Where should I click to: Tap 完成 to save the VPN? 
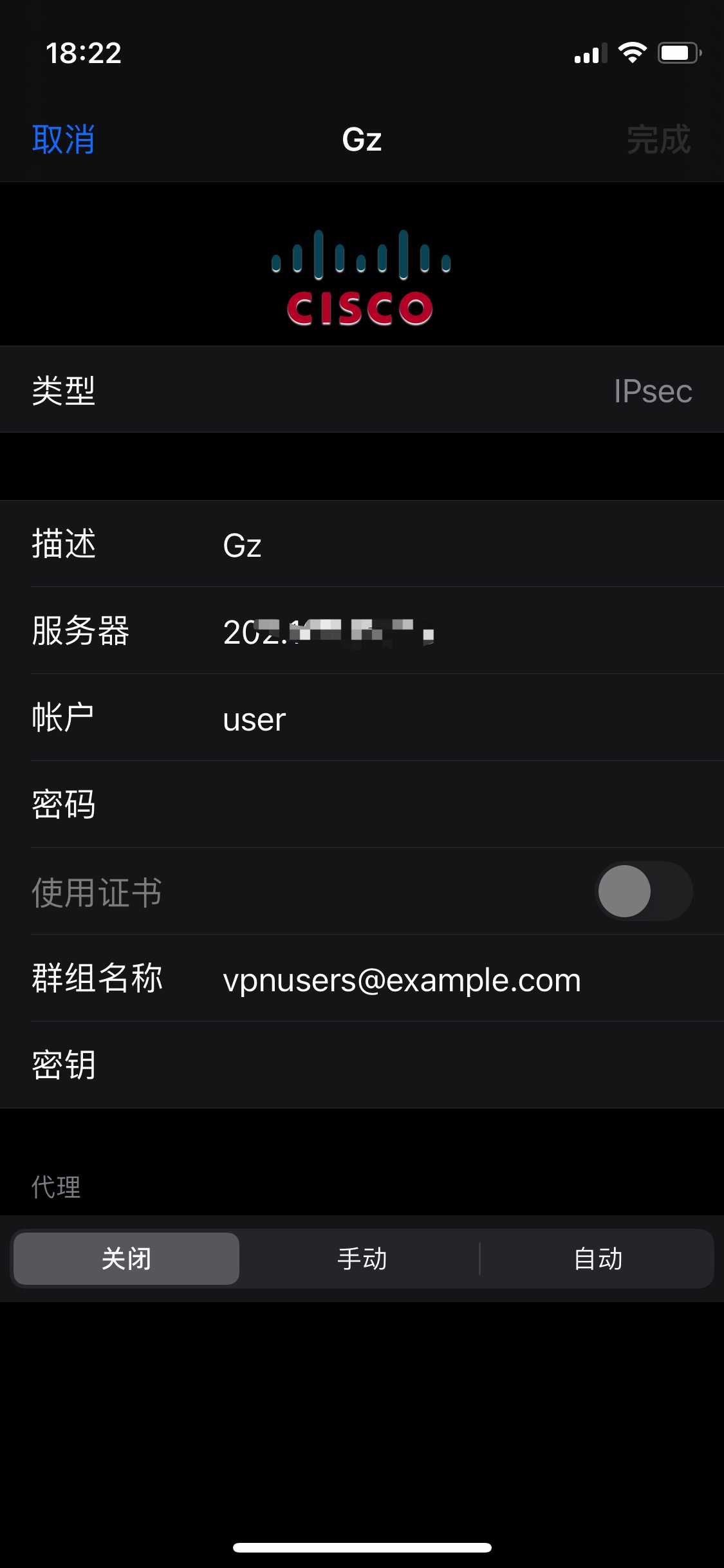(x=658, y=140)
